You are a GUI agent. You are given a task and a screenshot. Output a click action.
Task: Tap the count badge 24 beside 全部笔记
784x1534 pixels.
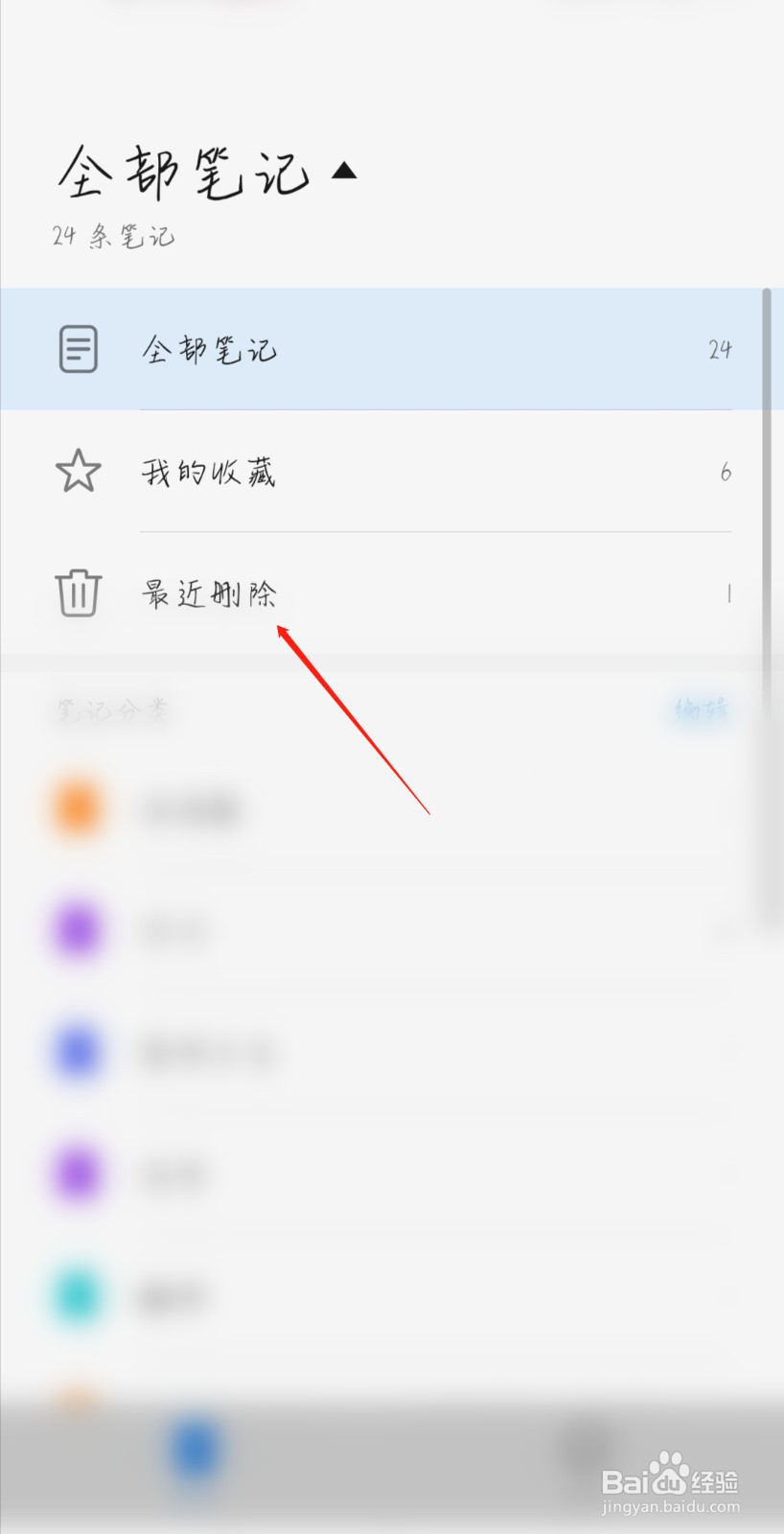click(x=720, y=349)
